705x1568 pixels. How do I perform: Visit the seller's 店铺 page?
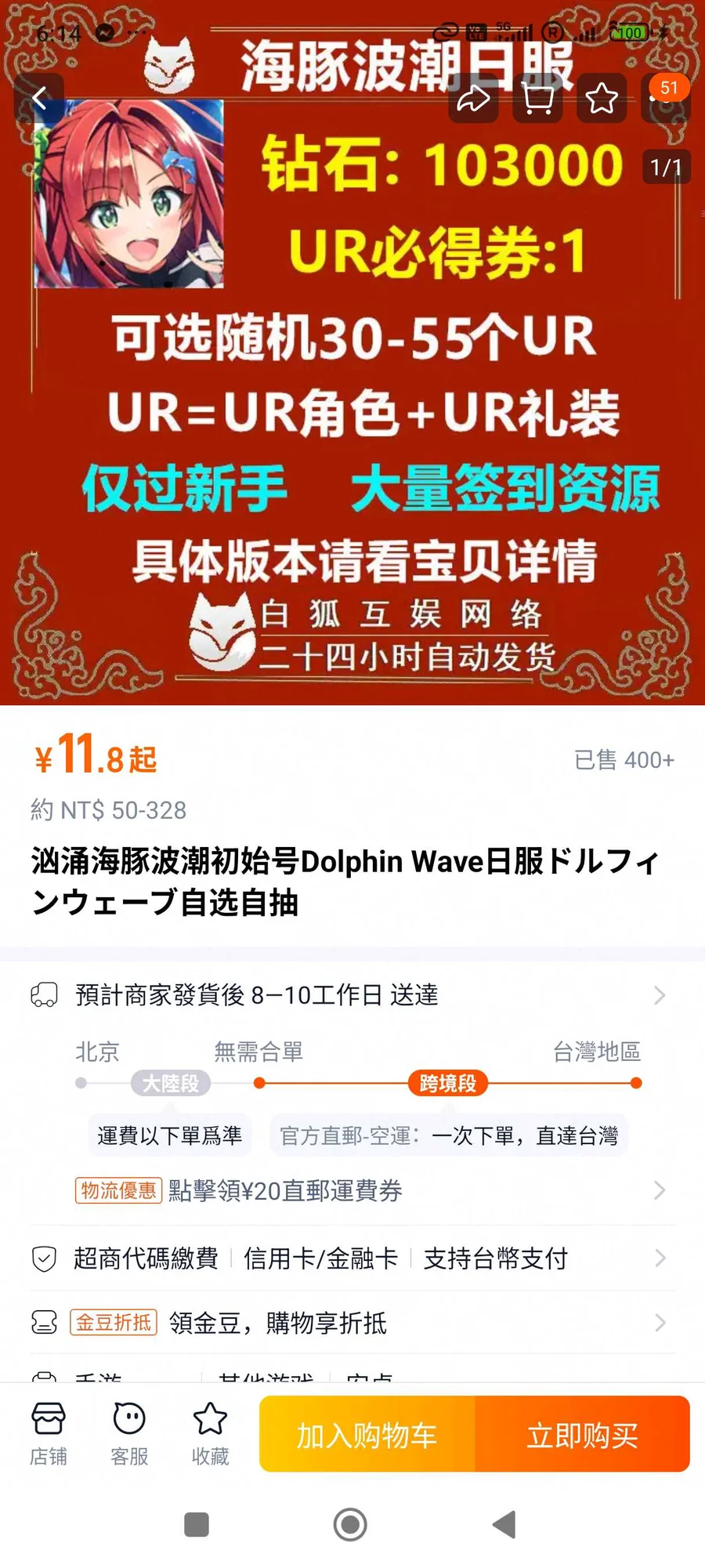coord(49,1434)
